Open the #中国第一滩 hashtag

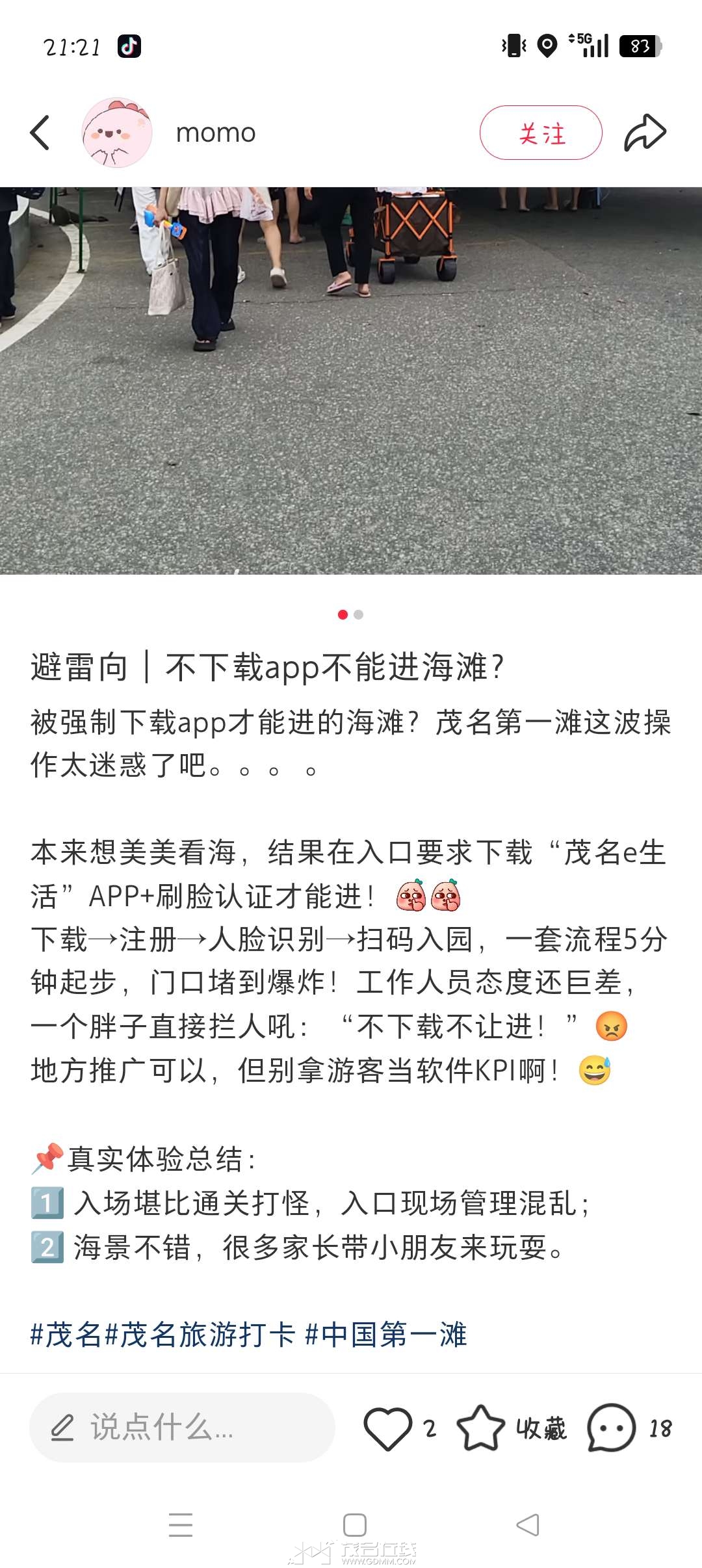click(386, 1335)
